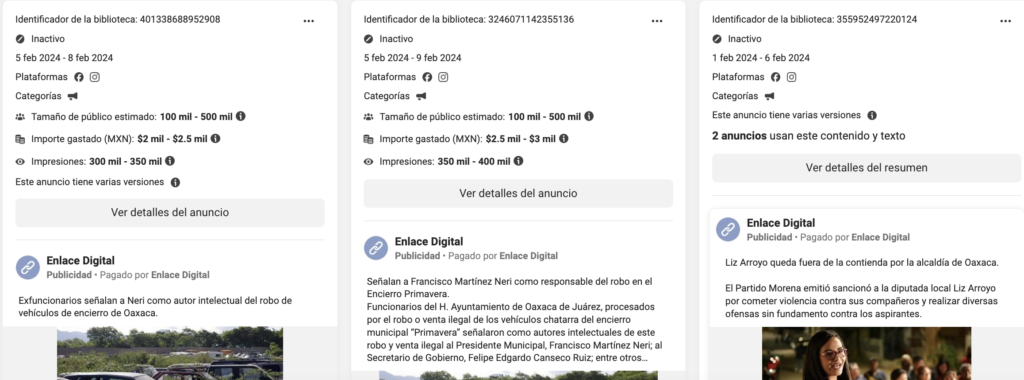
Task: Show info on 350 mil - 400 mil impressions
Action: pyautogui.click(x=518, y=161)
